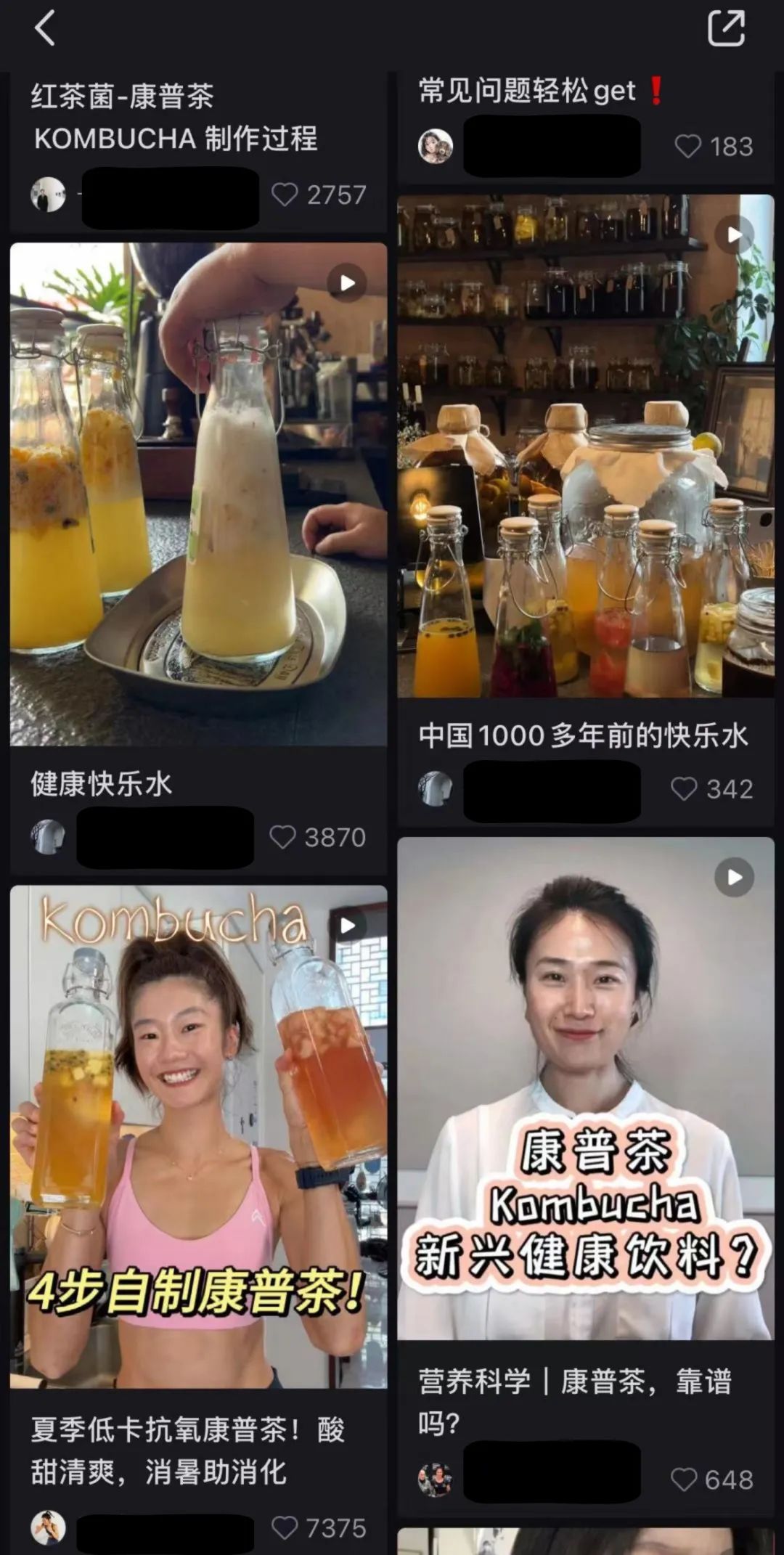The width and height of the screenshot is (784, 1555).
Task: View author avatar under 常见问题轻松get
Action: click(436, 146)
